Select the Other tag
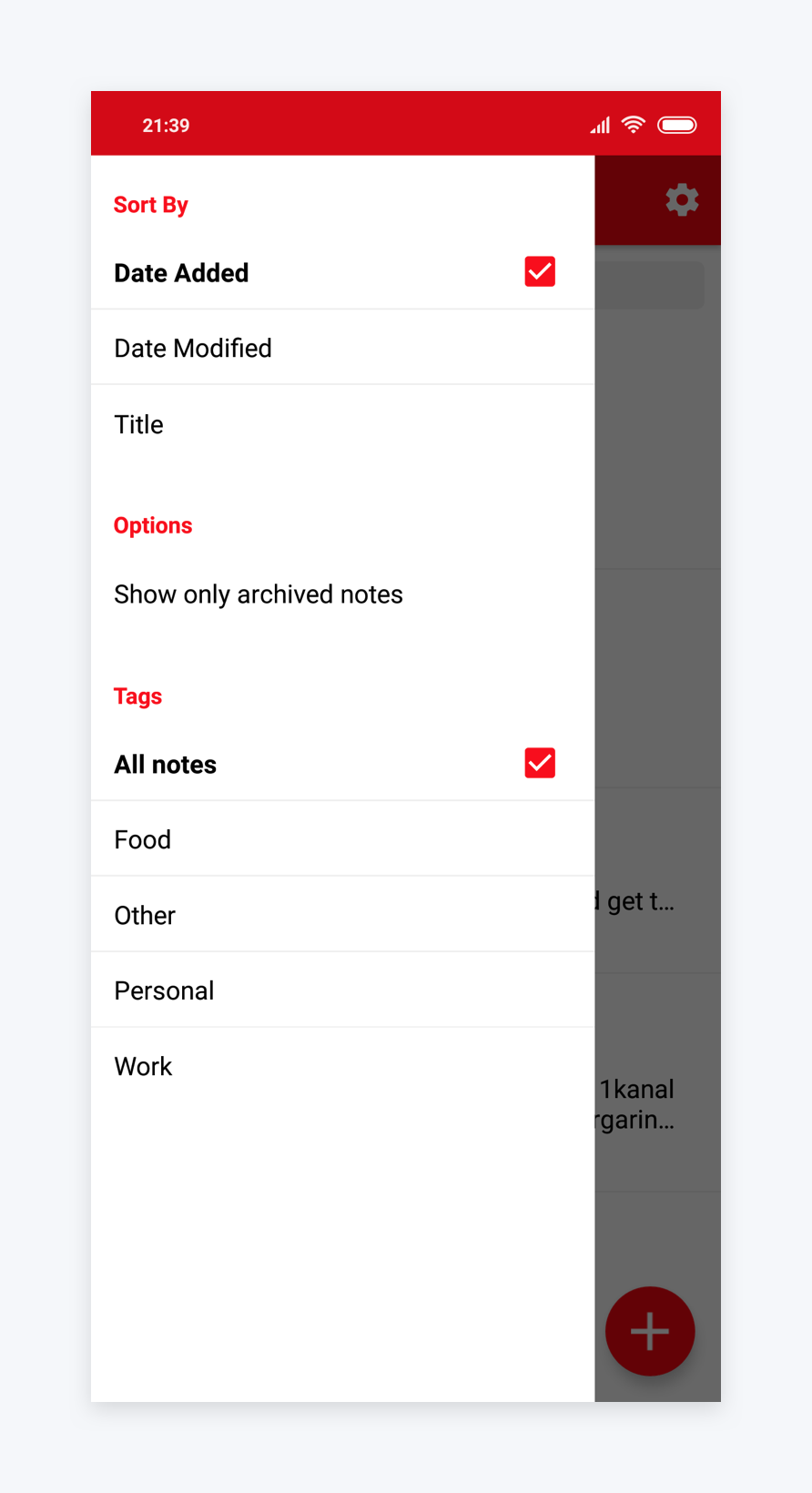The width and height of the screenshot is (812, 1493). (x=145, y=915)
